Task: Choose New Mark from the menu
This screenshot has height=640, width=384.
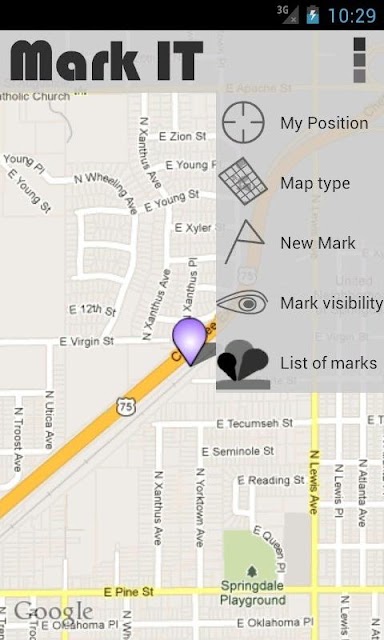Action: (300, 242)
